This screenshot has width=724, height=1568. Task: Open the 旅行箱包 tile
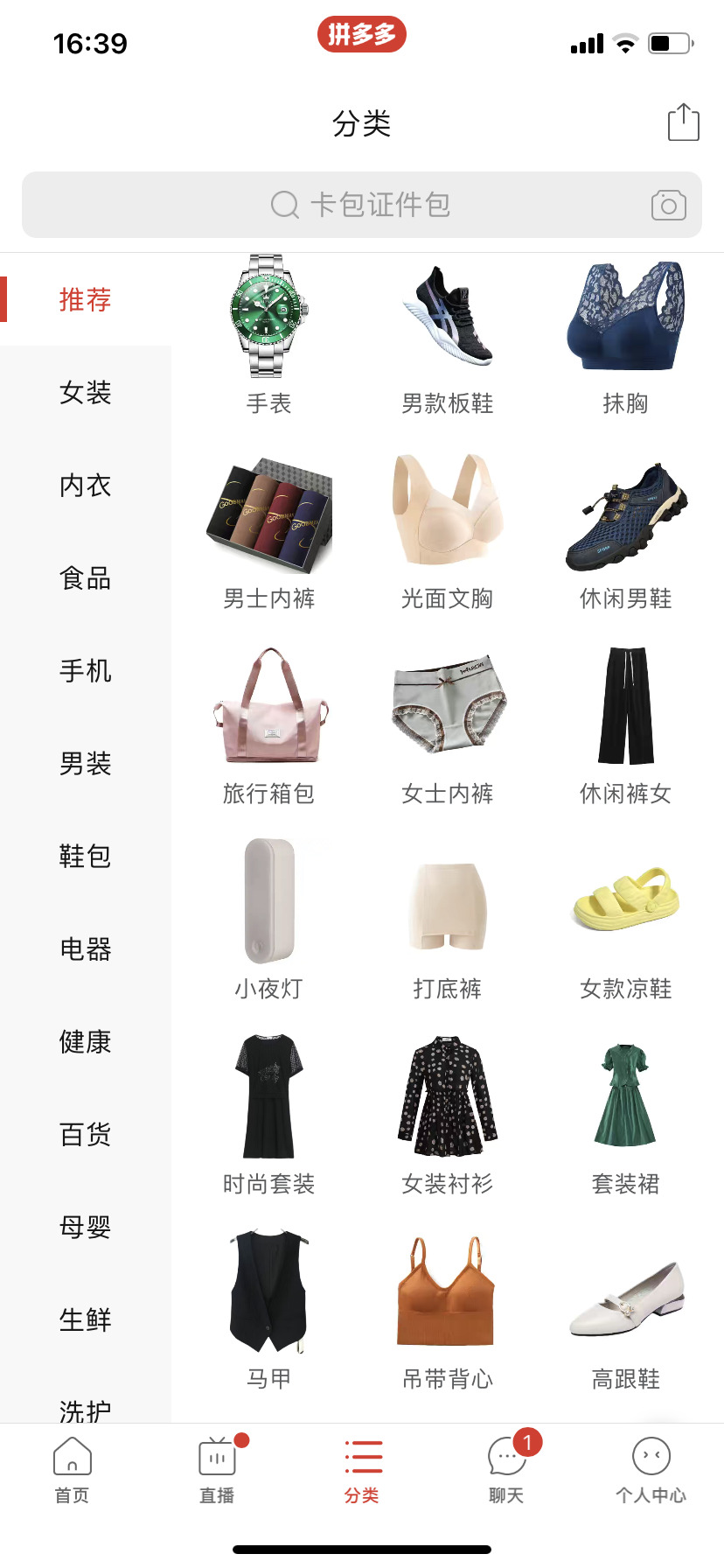coord(268,723)
